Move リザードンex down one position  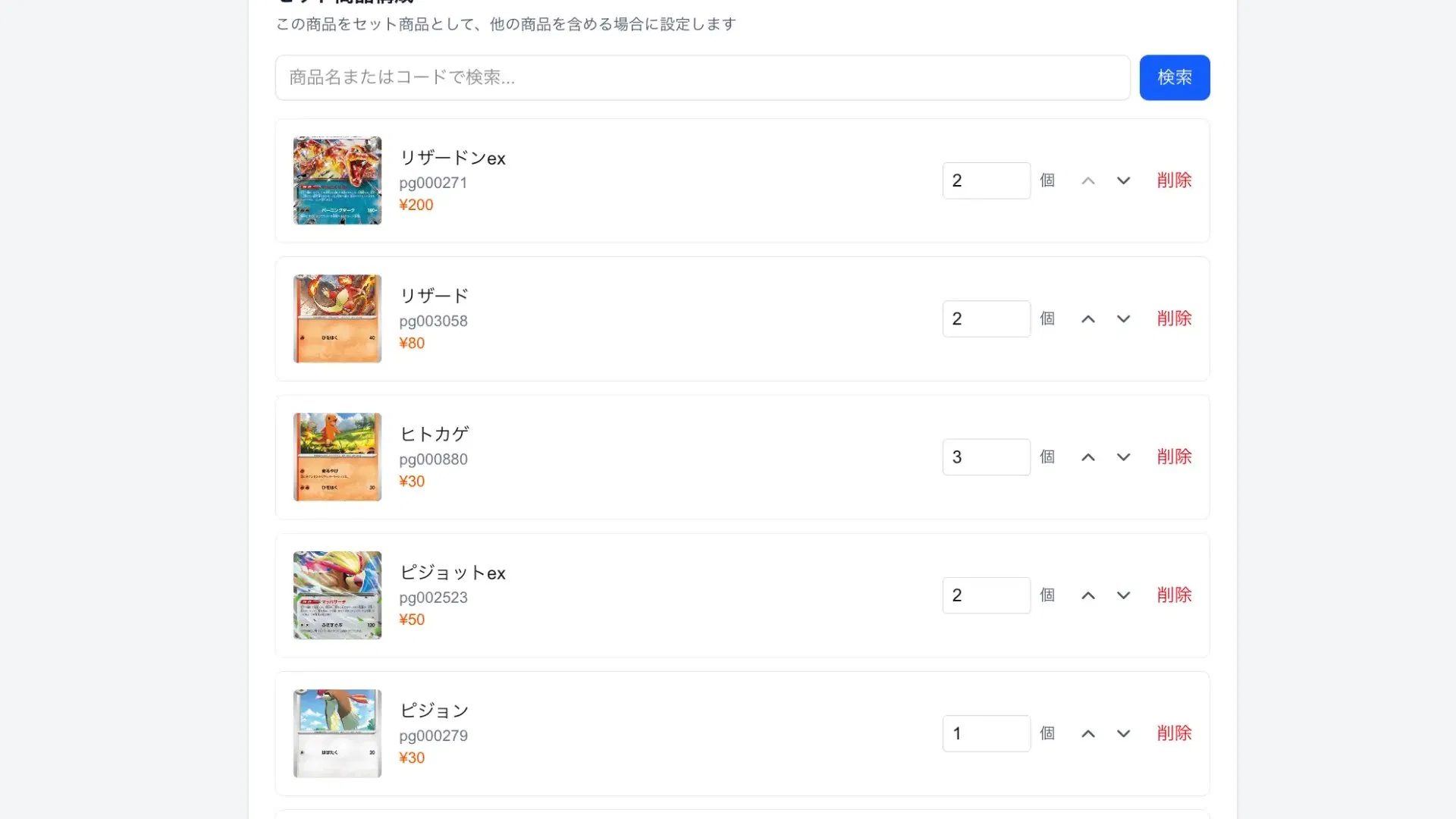1123,180
